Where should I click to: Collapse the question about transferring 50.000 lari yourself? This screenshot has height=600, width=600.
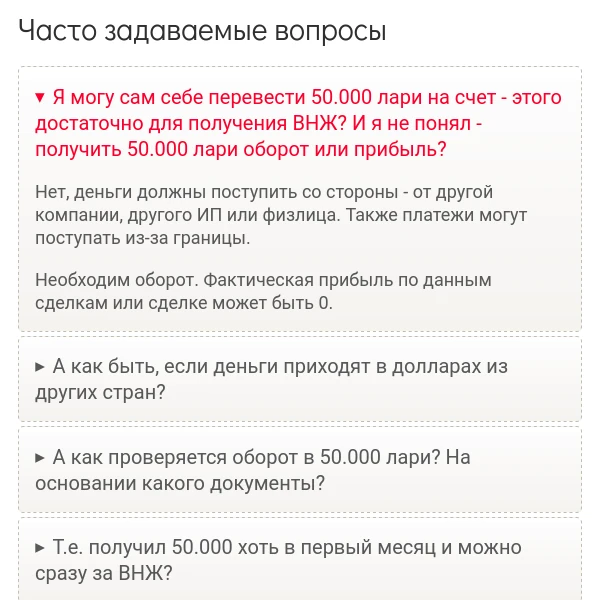(x=298, y=123)
